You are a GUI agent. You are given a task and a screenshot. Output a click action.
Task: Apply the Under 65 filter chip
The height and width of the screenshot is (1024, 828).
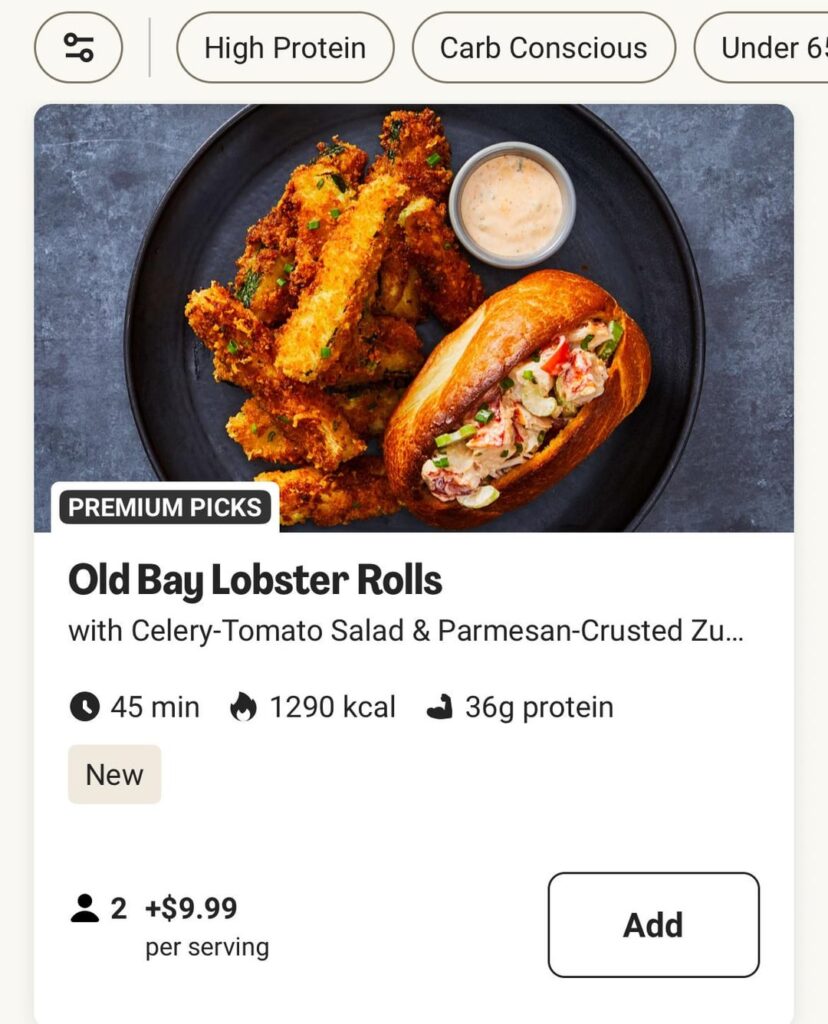pos(765,48)
